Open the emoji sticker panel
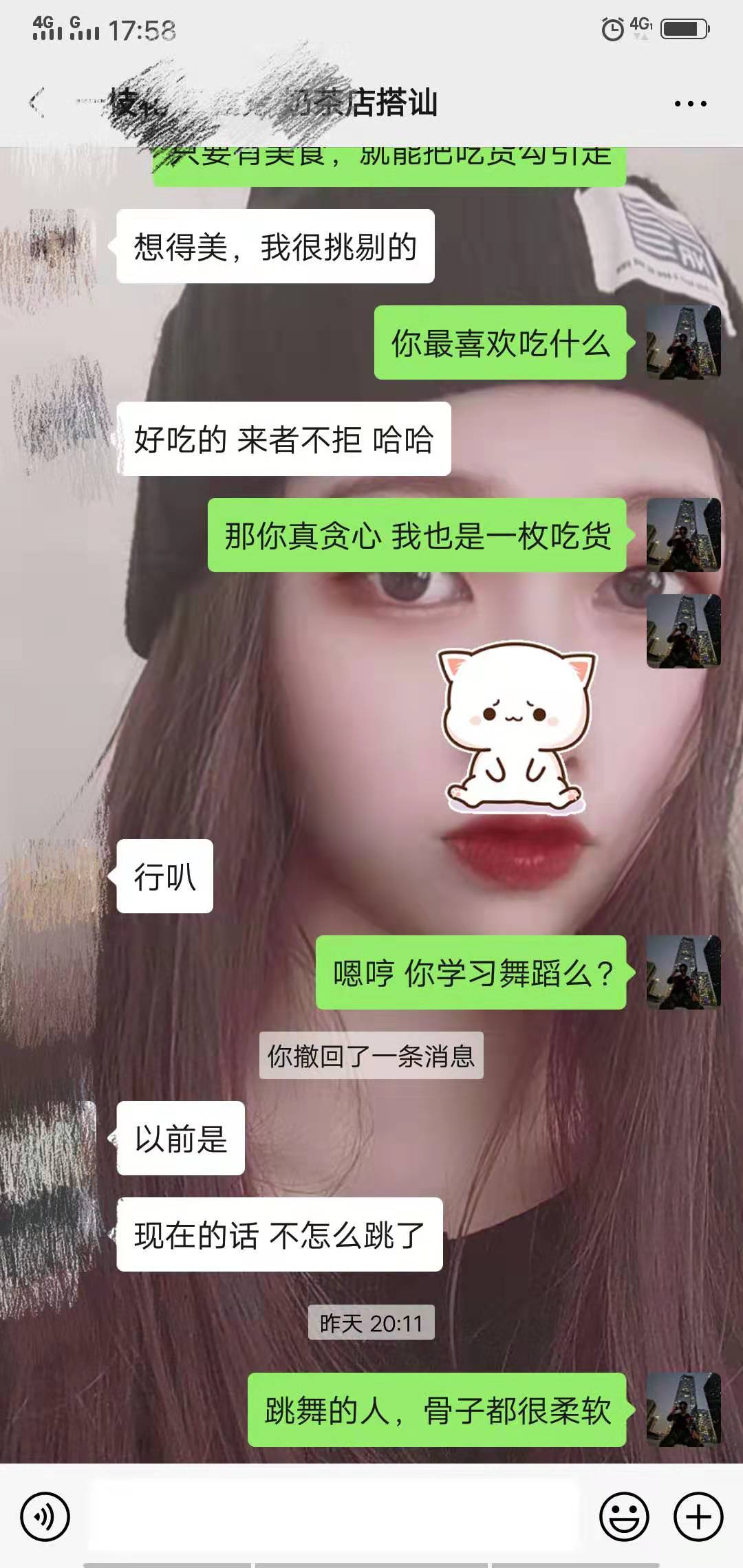 (x=624, y=1516)
